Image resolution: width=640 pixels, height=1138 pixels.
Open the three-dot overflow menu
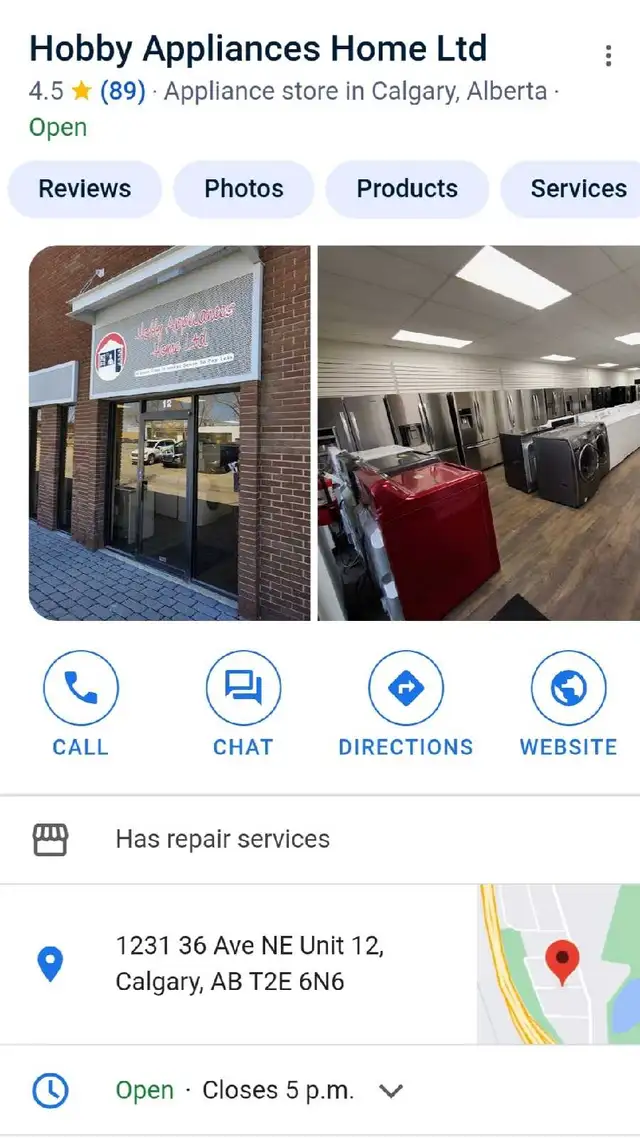[x=608, y=56]
